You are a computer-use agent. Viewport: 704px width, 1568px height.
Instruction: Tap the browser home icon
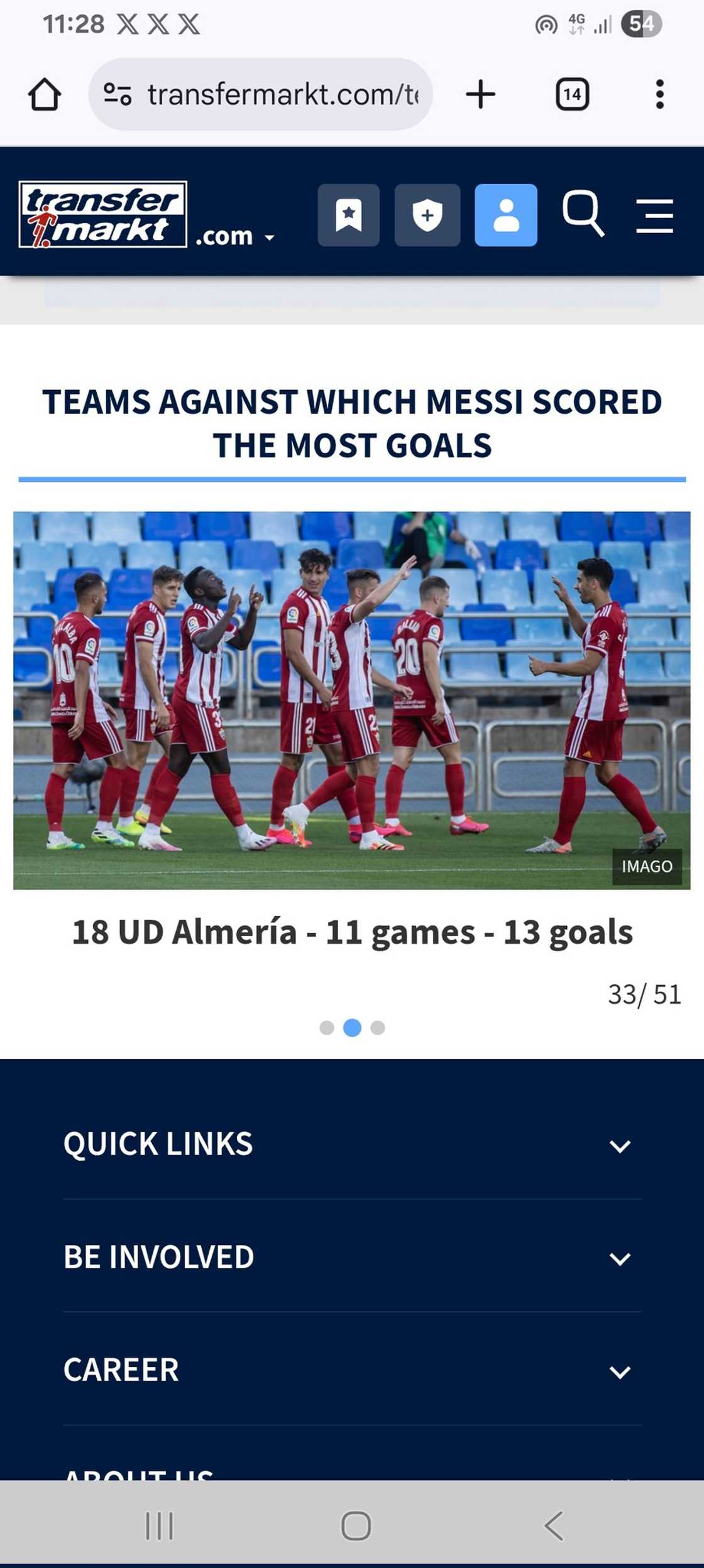(x=45, y=93)
